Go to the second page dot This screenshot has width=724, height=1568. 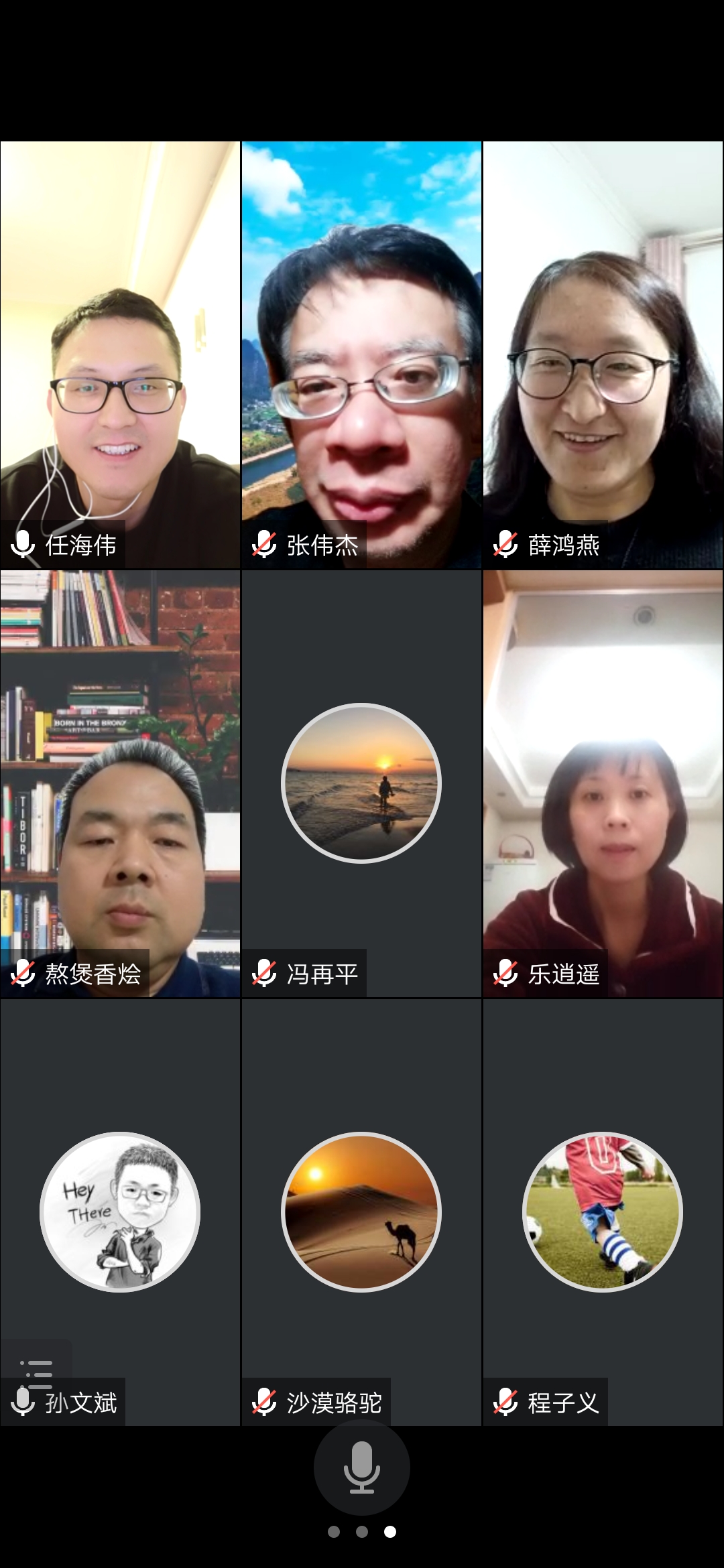point(362,1532)
